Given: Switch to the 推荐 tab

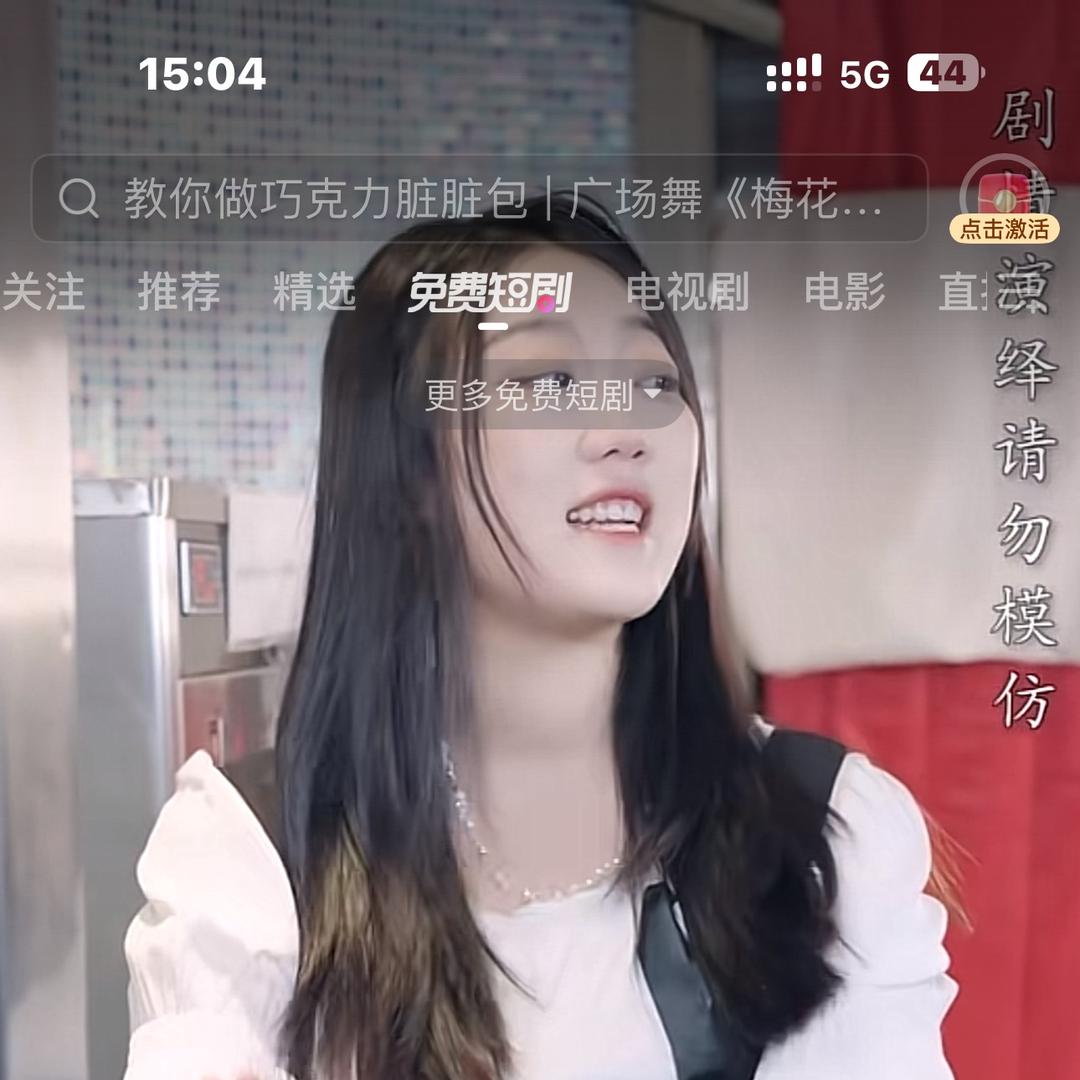Looking at the screenshot, I should (x=179, y=292).
